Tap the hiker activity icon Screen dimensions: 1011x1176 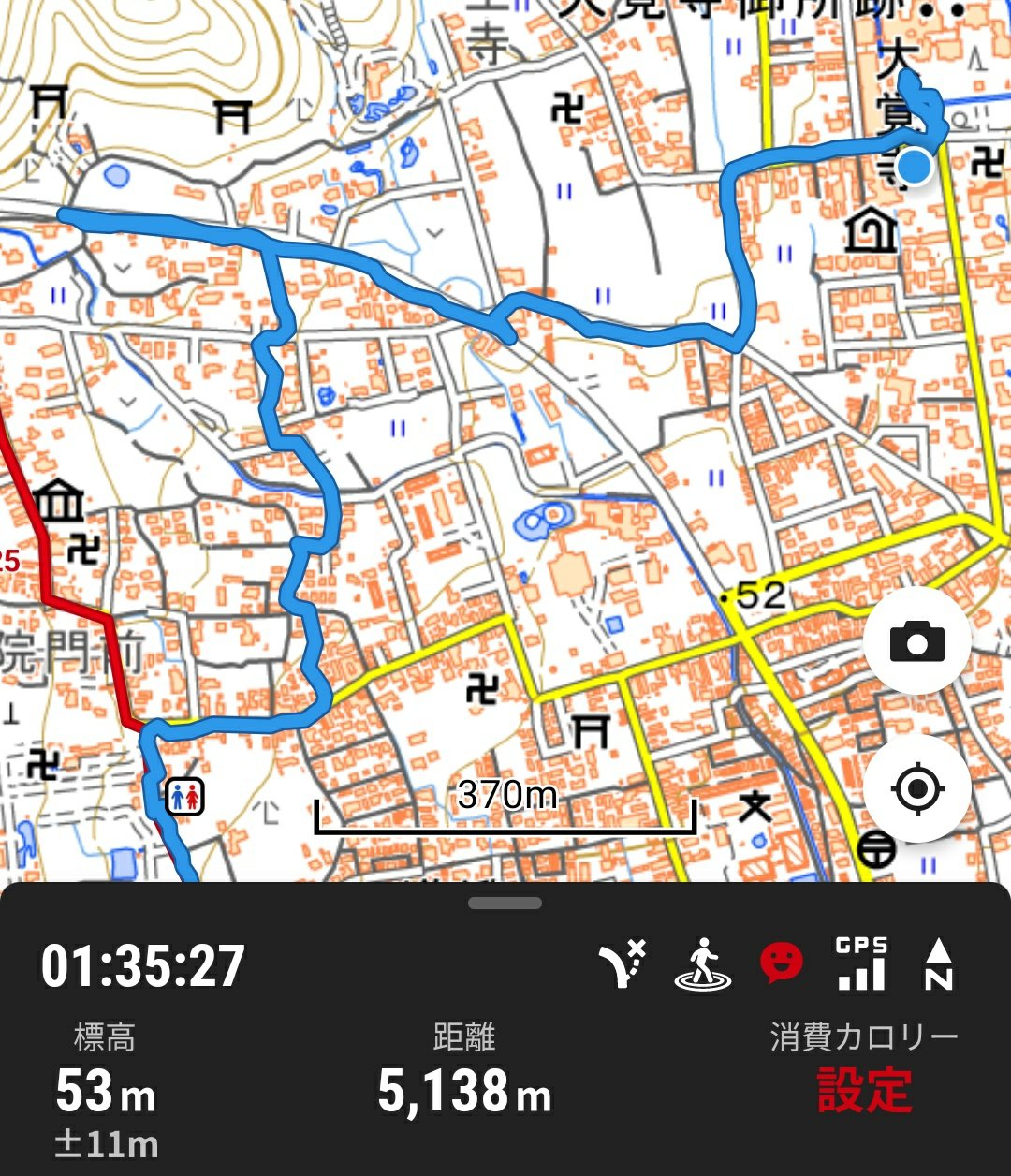(703, 965)
